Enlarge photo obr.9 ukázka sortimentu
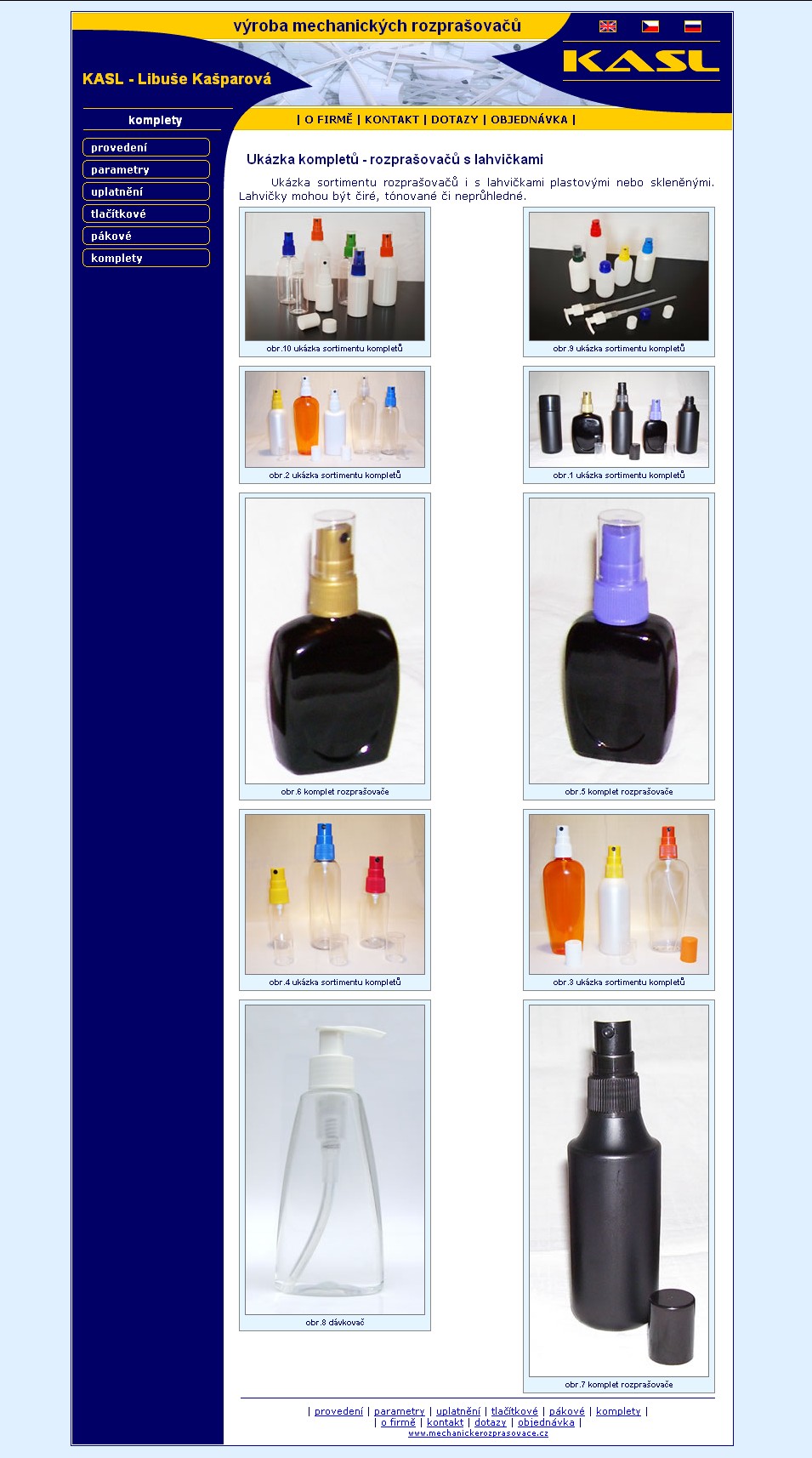 click(619, 276)
